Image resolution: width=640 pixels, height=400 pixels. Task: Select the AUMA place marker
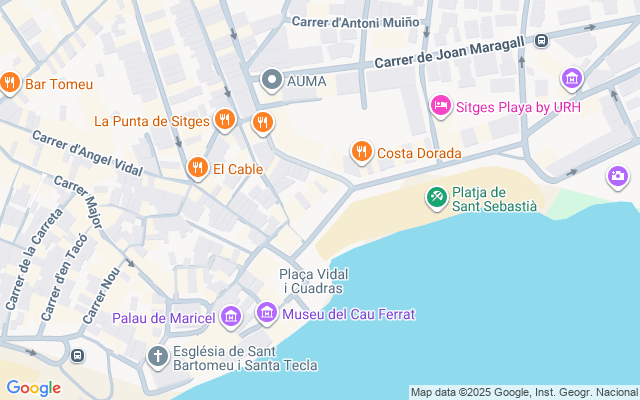(x=270, y=80)
